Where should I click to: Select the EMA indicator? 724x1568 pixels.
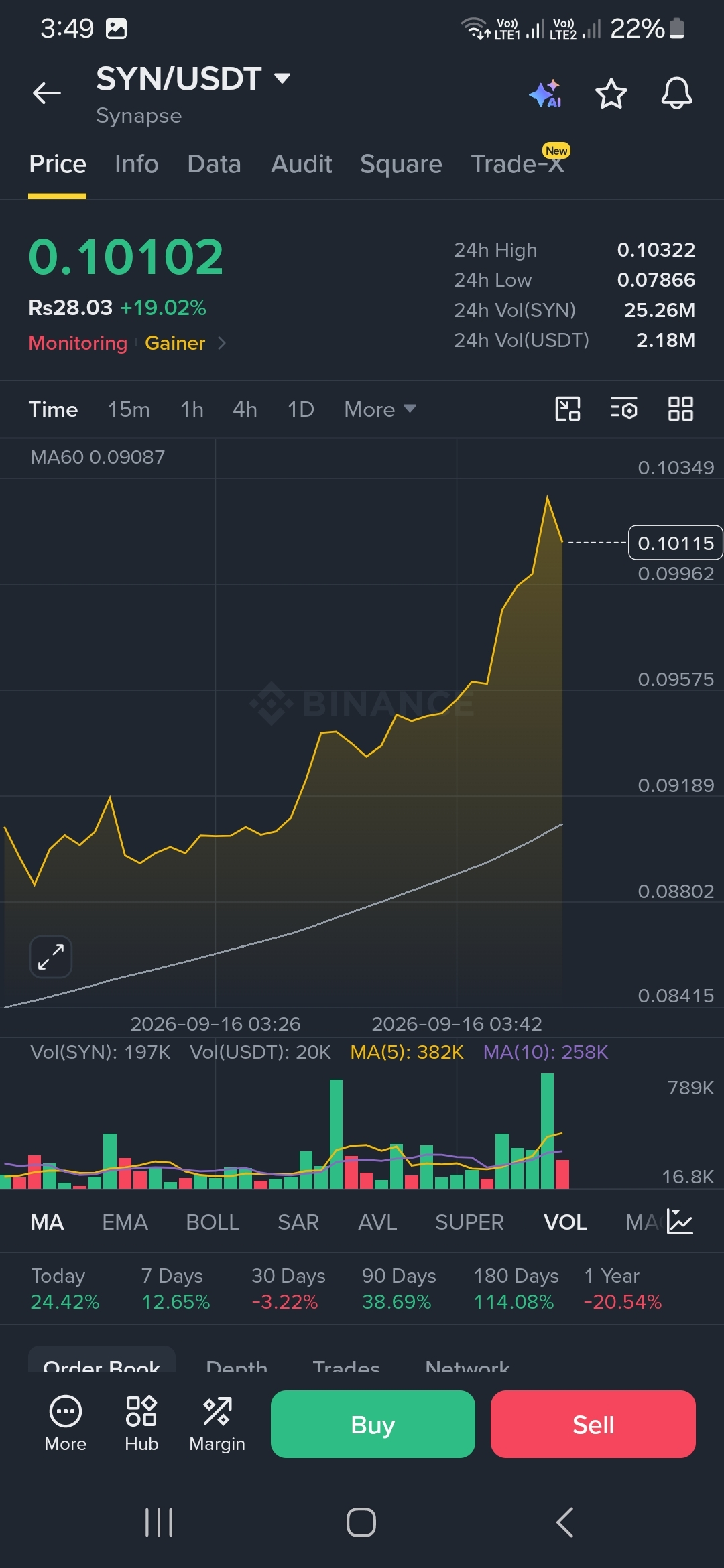tap(125, 1222)
